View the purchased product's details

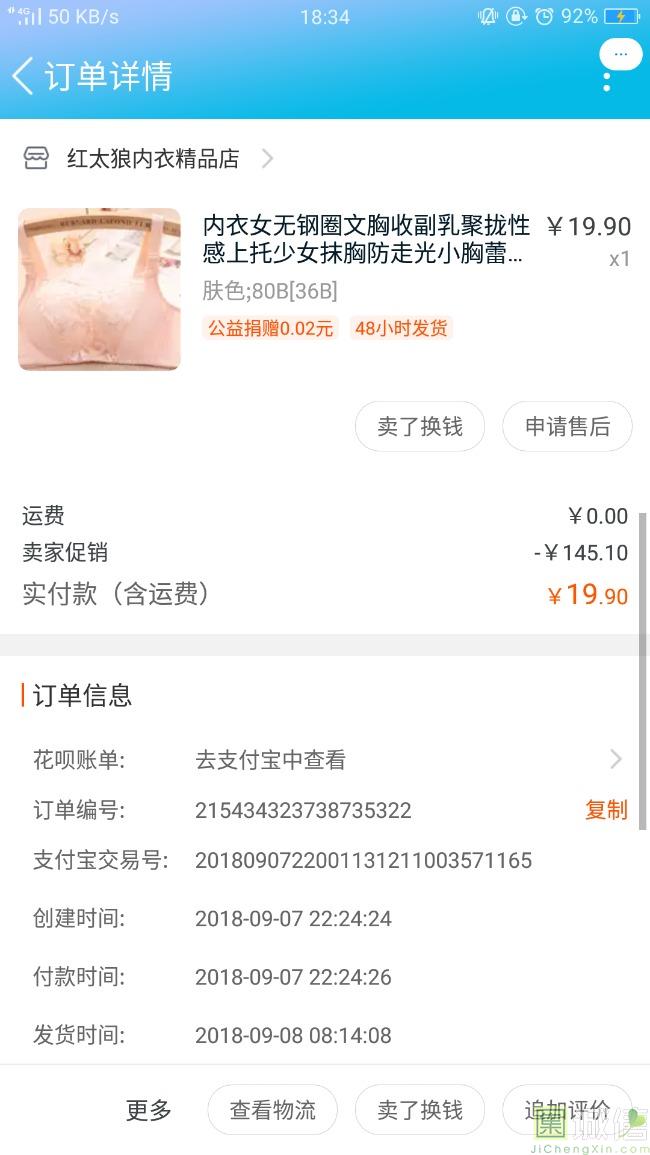click(366, 240)
